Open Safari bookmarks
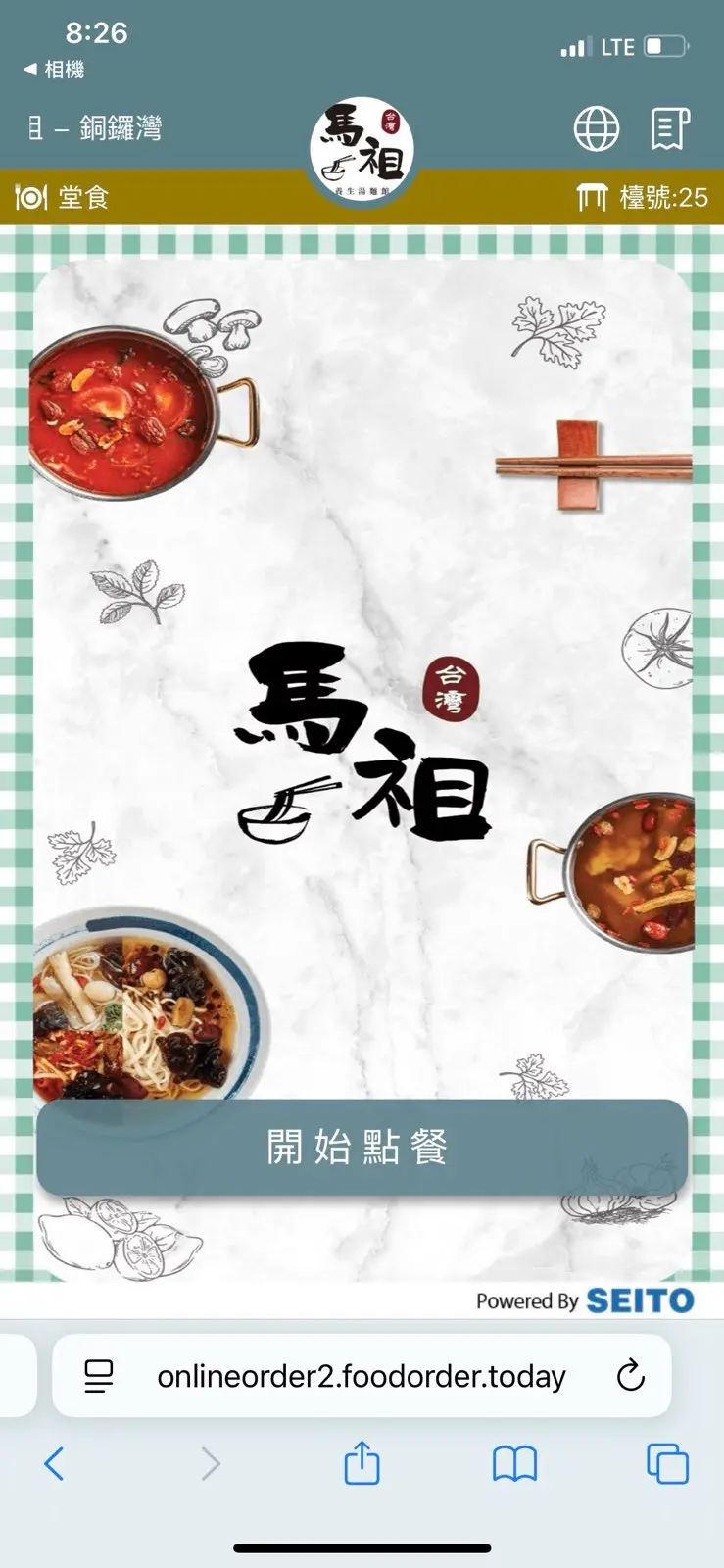 (x=514, y=1464)
